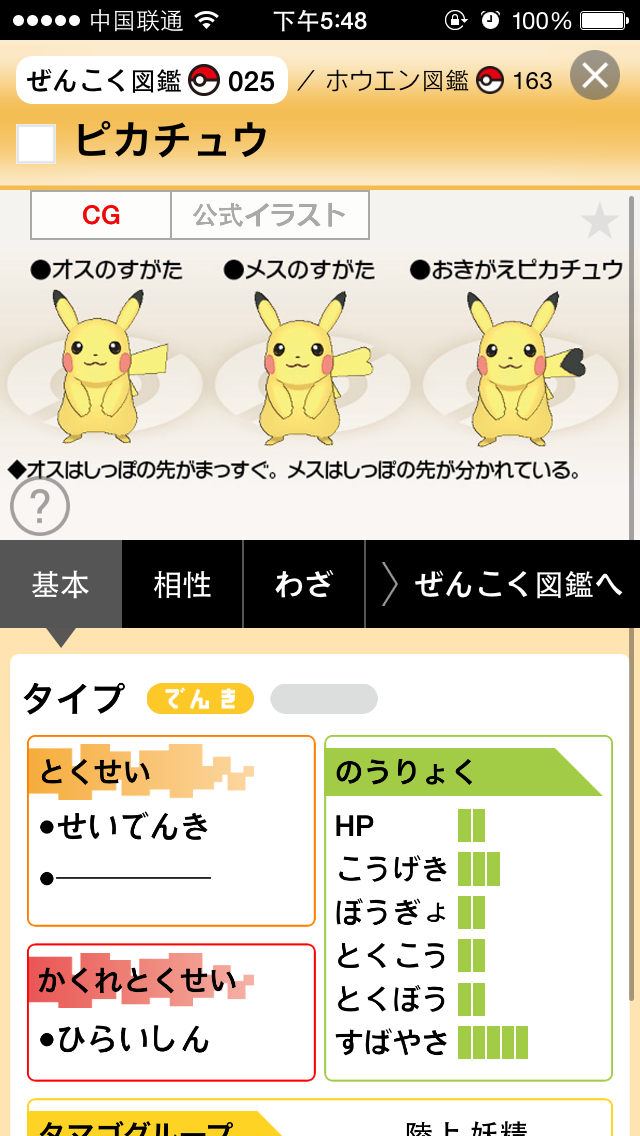Open the question mark help

coord(39,507)
